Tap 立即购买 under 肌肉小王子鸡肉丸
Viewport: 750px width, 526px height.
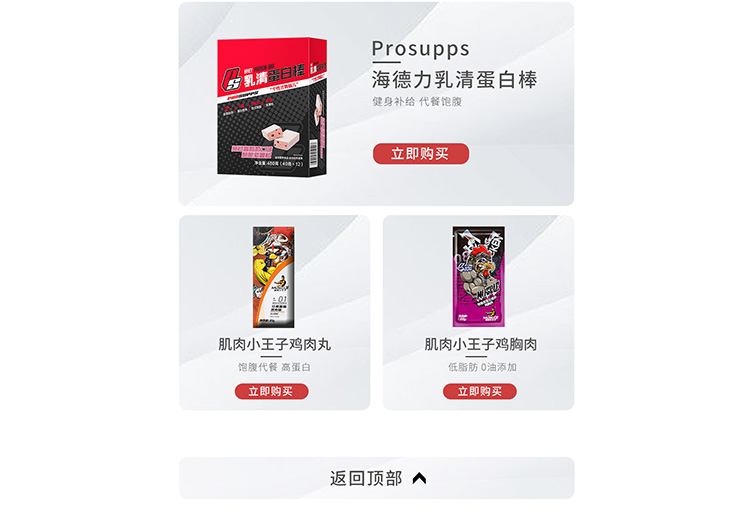(x=271, y=391)
